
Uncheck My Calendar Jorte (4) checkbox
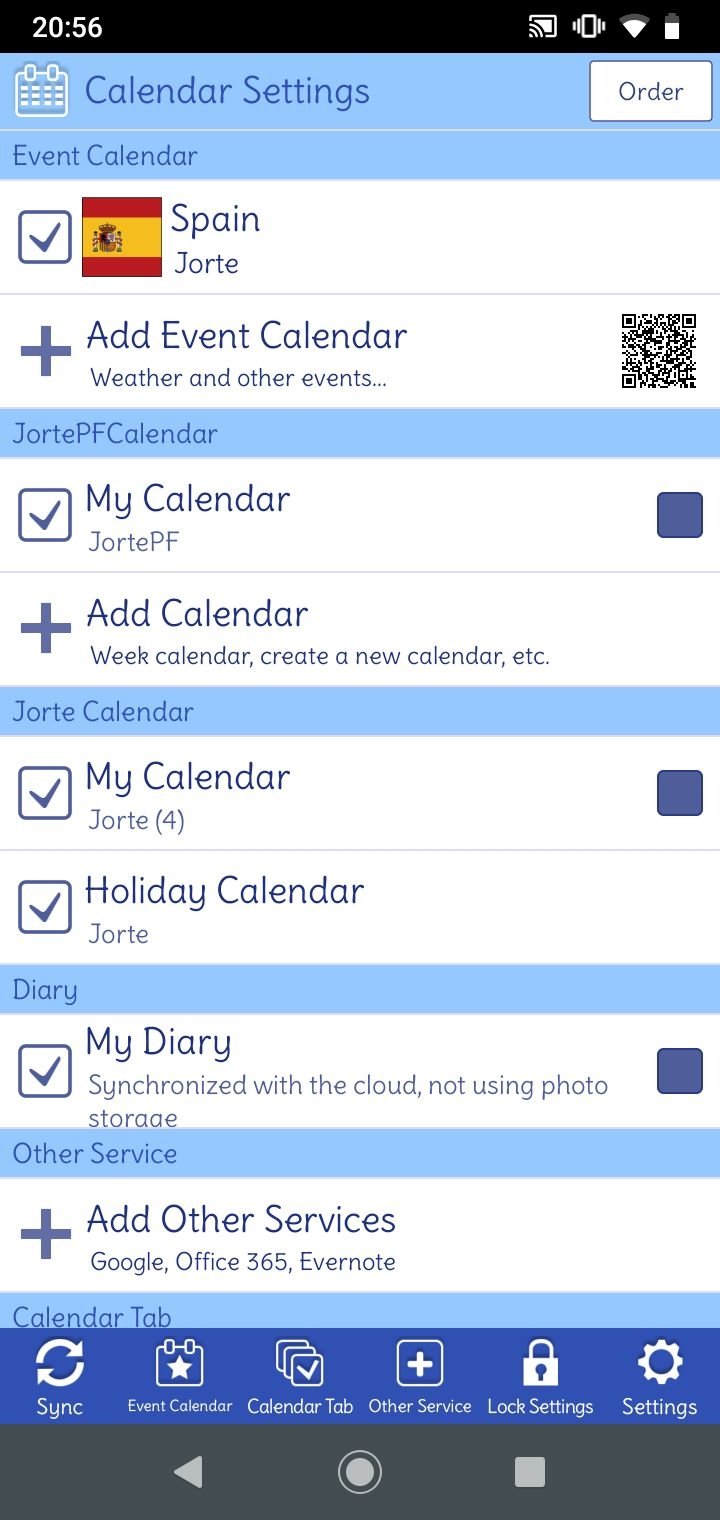click(45, 793)
